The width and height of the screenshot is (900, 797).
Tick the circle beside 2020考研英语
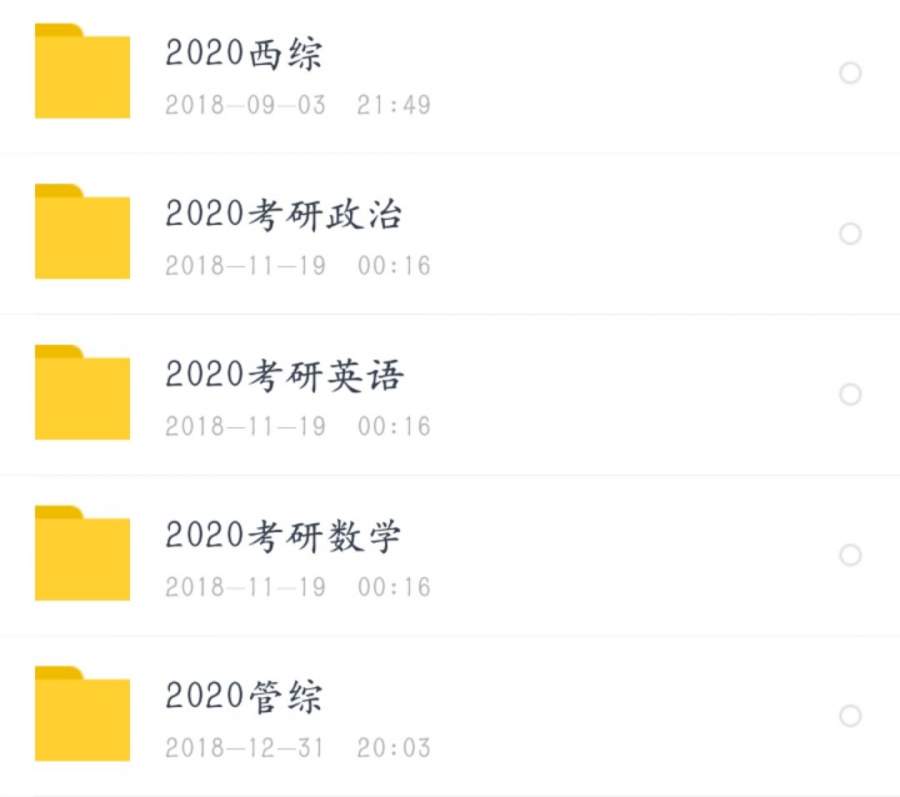pyautogui.click(x=850, y=395)
